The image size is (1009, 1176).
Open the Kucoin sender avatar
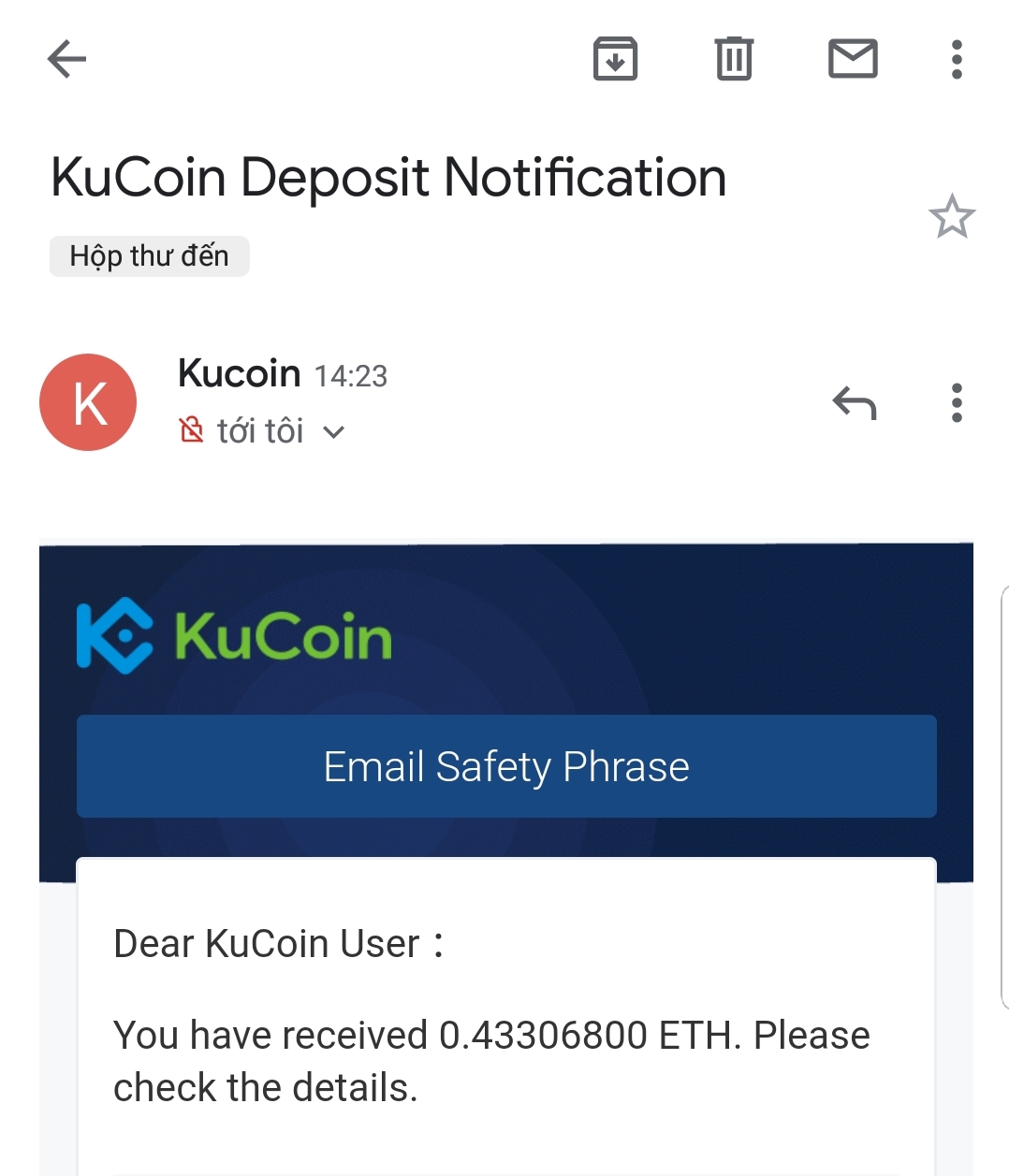pyautogui.click(x=88, y=402)
